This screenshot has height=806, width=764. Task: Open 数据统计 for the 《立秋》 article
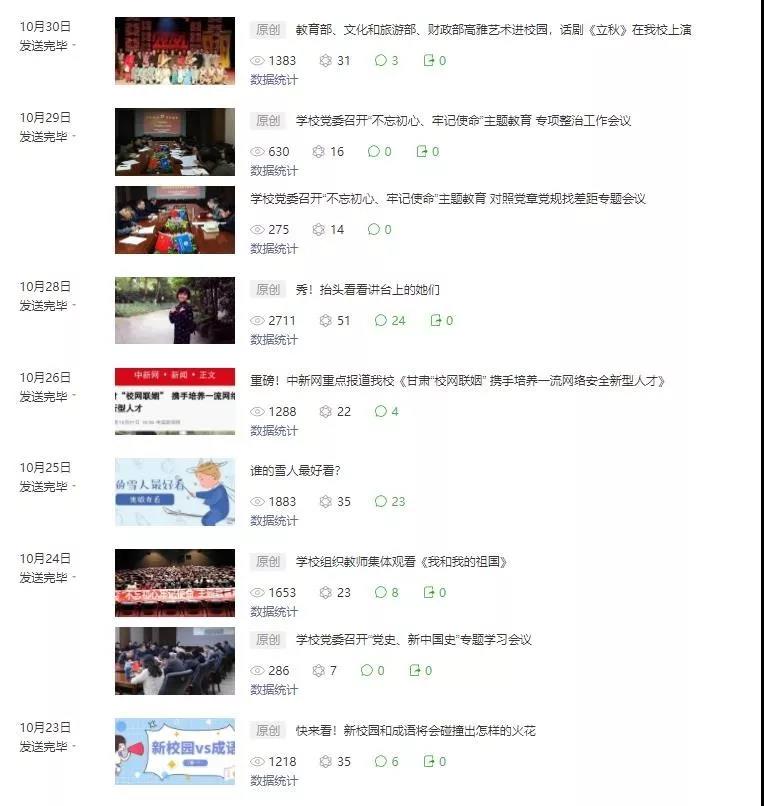tap(273, 80)
